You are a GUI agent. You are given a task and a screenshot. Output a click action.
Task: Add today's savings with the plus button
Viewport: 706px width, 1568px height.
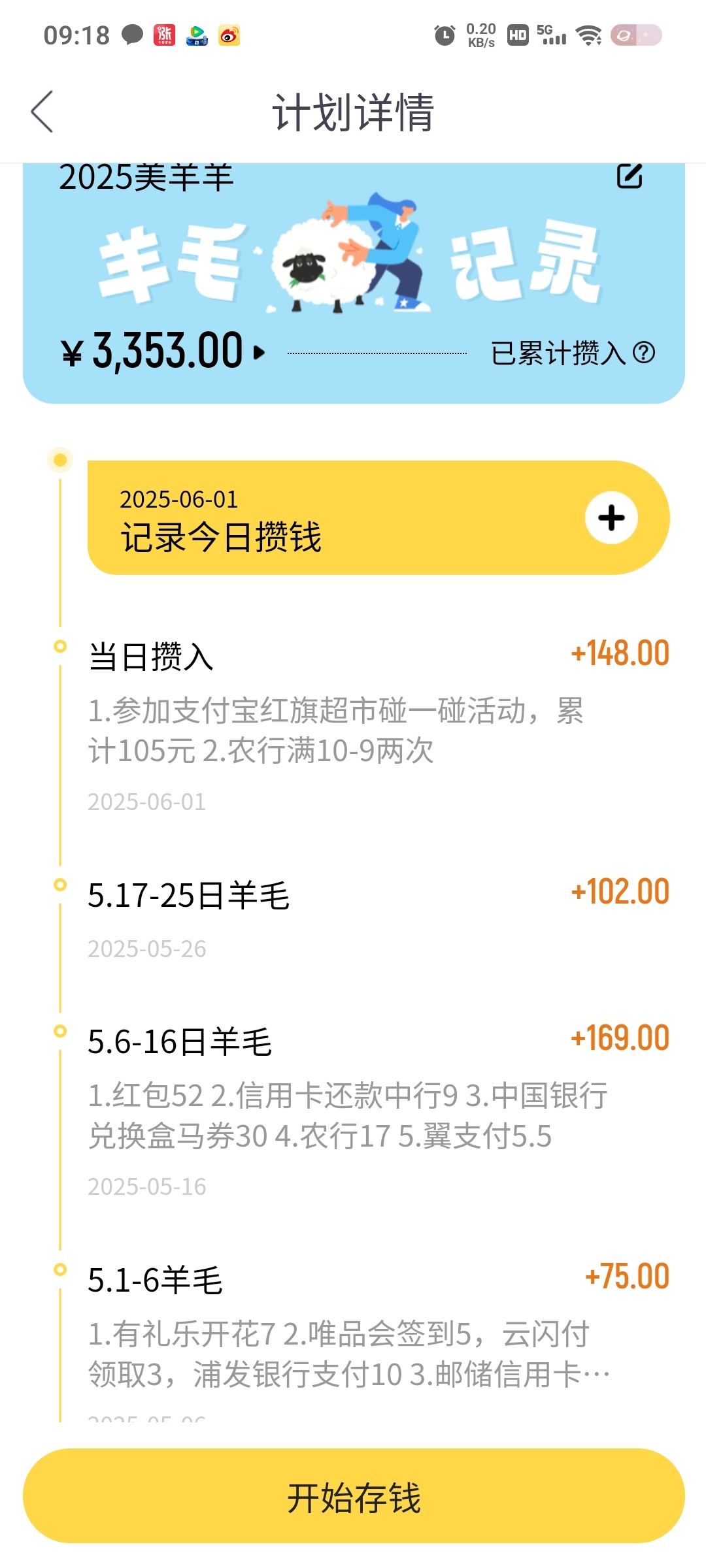[611, 517]
